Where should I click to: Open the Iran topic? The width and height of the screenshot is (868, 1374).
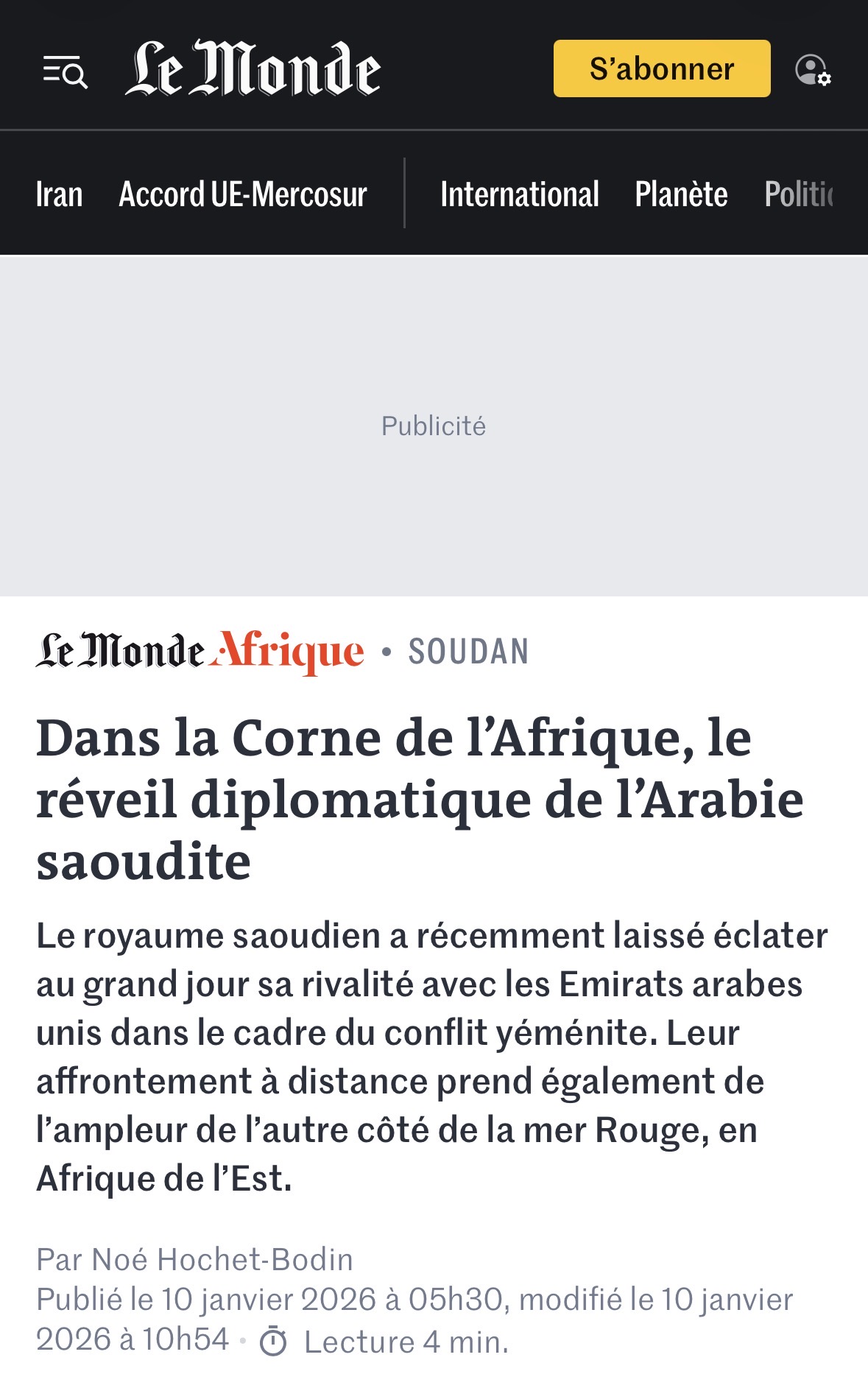tap(59, 194)
